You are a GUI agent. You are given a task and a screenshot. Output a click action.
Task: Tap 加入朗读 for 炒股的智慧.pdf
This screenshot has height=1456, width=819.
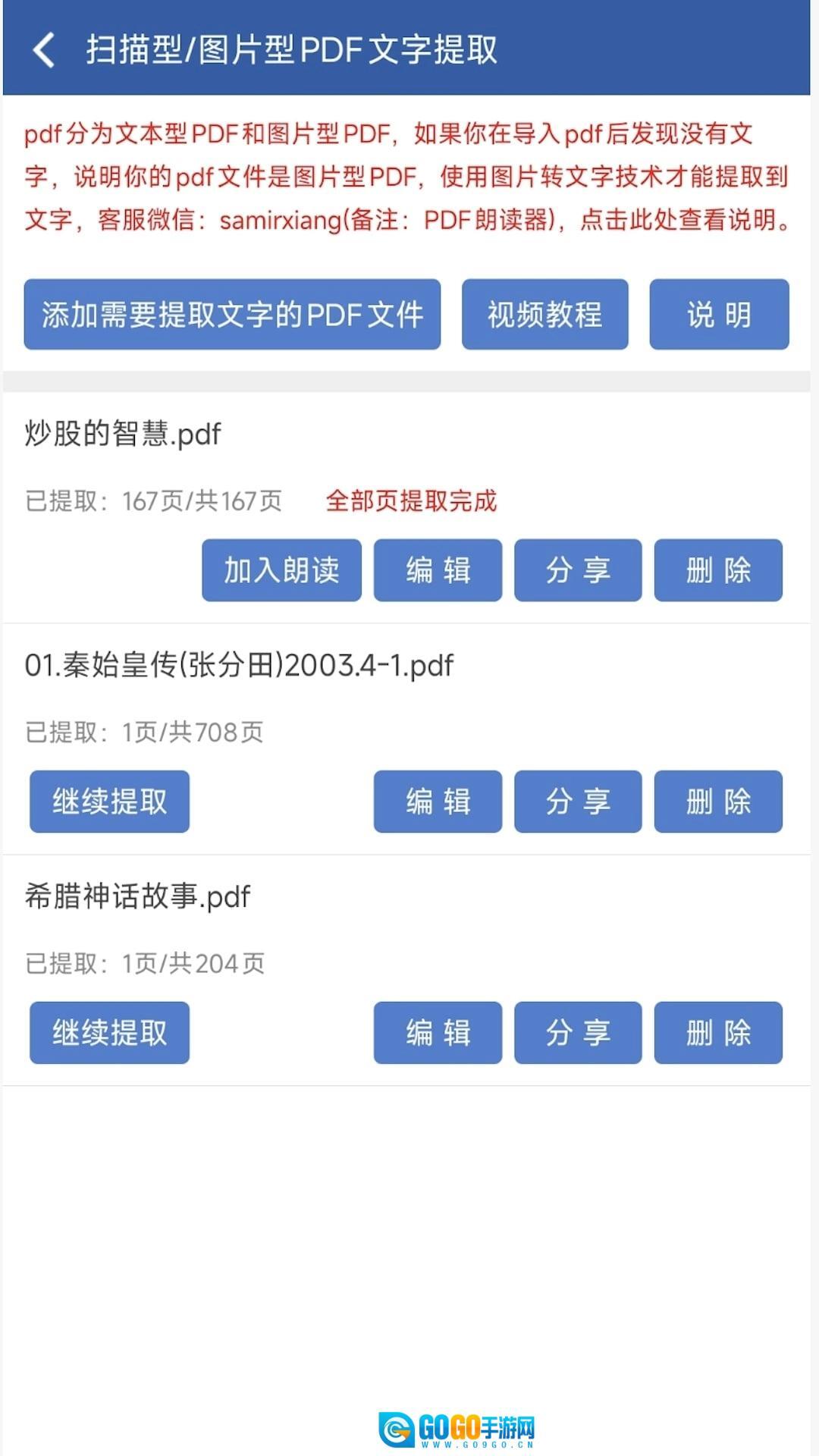click(281, 570)
